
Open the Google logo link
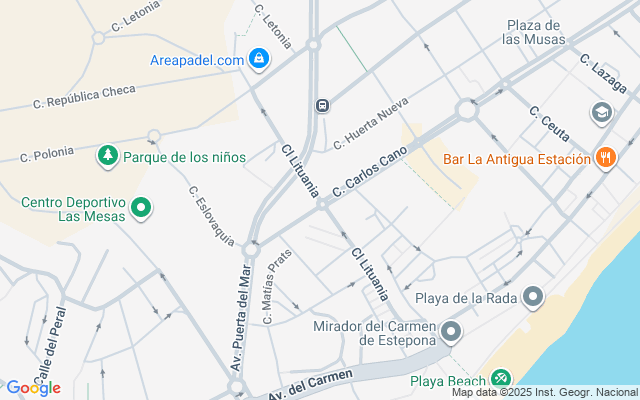coord(32,388)
